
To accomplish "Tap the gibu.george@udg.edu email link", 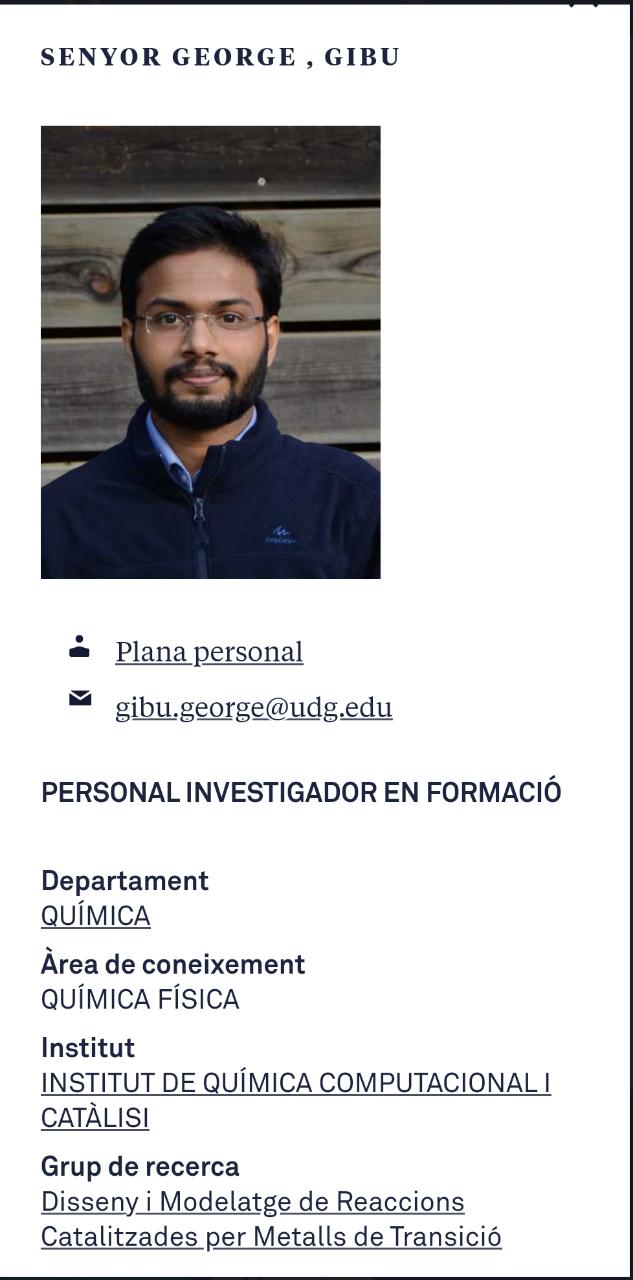I will pos(254,708).
